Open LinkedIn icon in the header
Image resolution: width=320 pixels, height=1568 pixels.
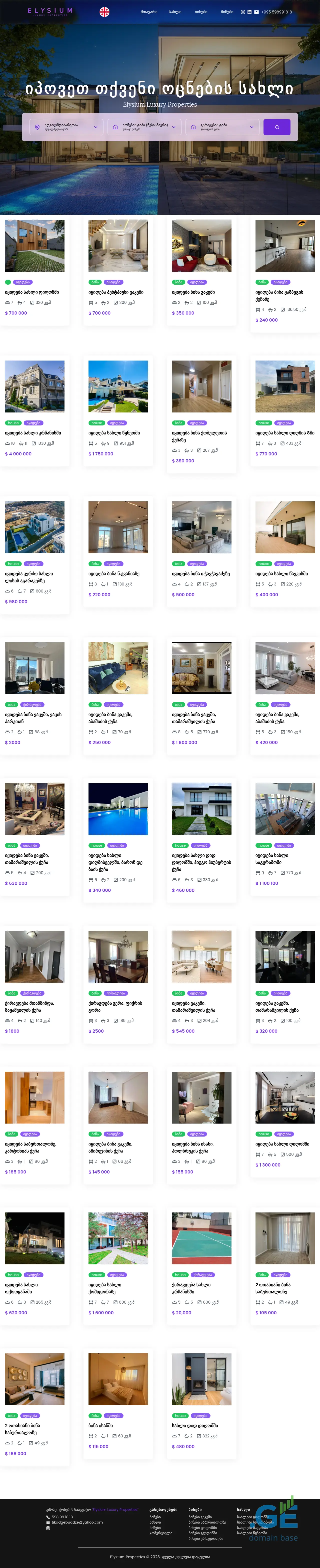coord(249,11)
